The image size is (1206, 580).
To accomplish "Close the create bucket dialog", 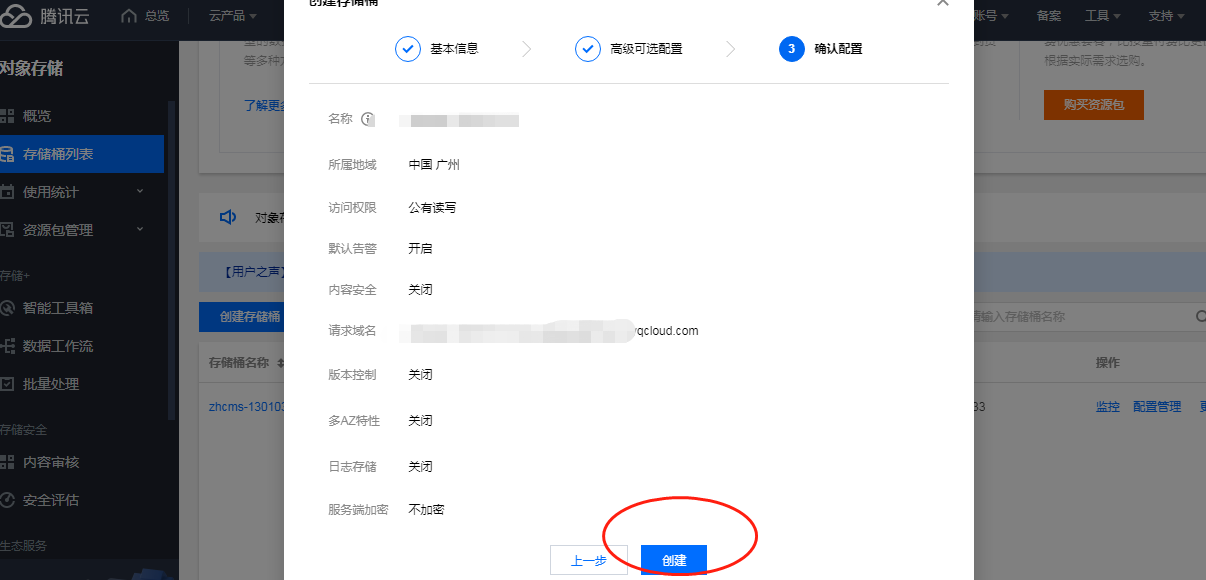I will (x=941, y=3).
